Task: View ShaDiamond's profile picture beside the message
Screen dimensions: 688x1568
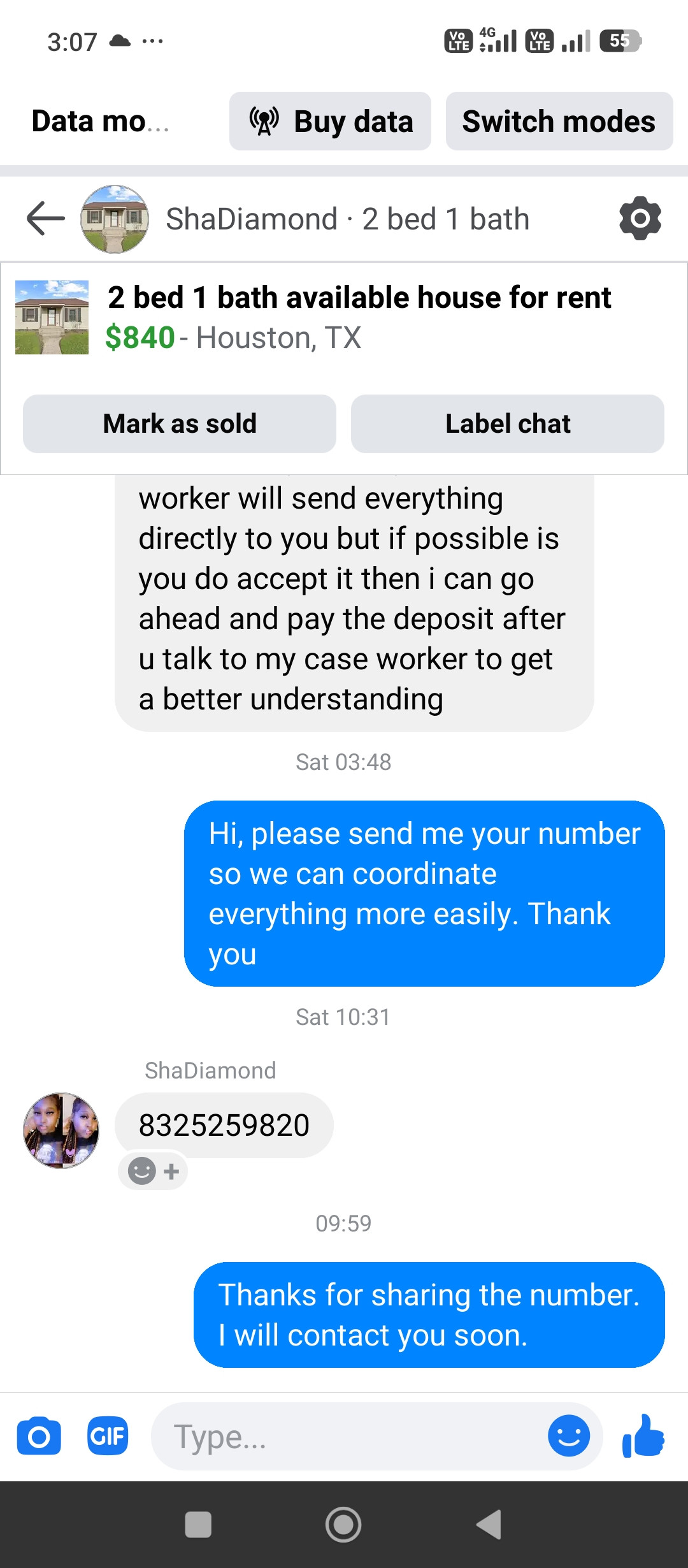Action: pyautogui.click(x=61, y=1130)
